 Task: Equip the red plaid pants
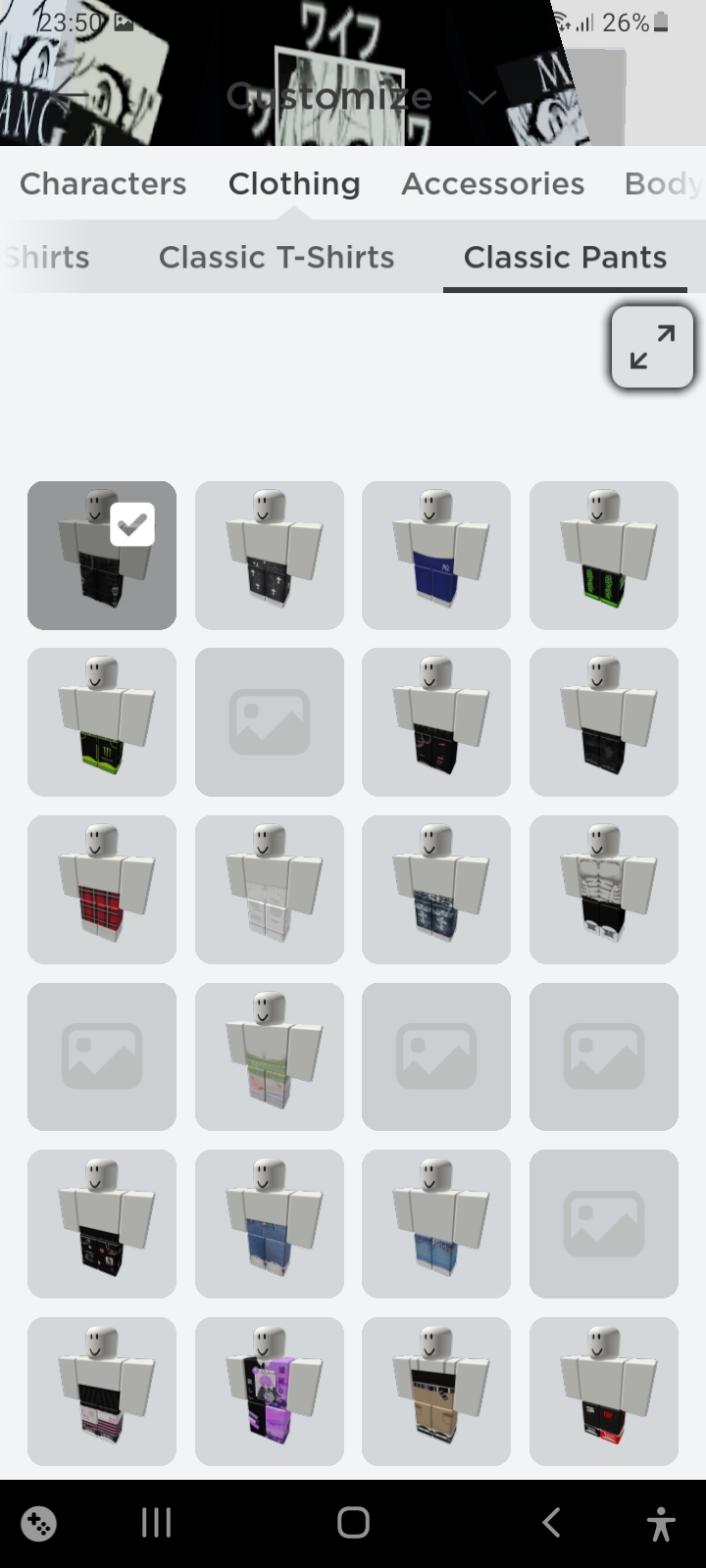(102, 890)
